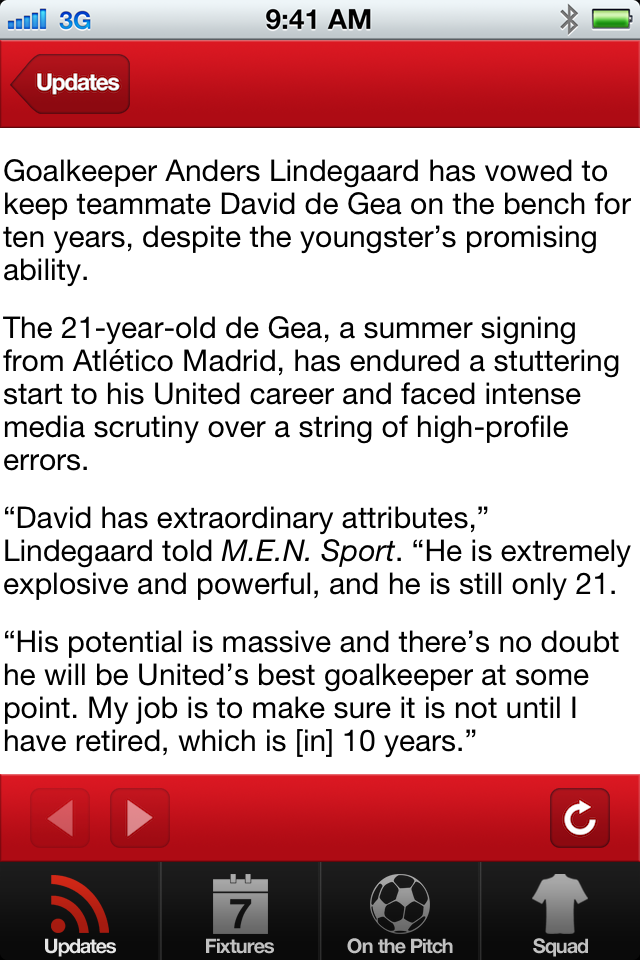Switch to On the Pitch tab
Image resolution: width=640 pixels, height=960 pixels.
pos(400,912)
